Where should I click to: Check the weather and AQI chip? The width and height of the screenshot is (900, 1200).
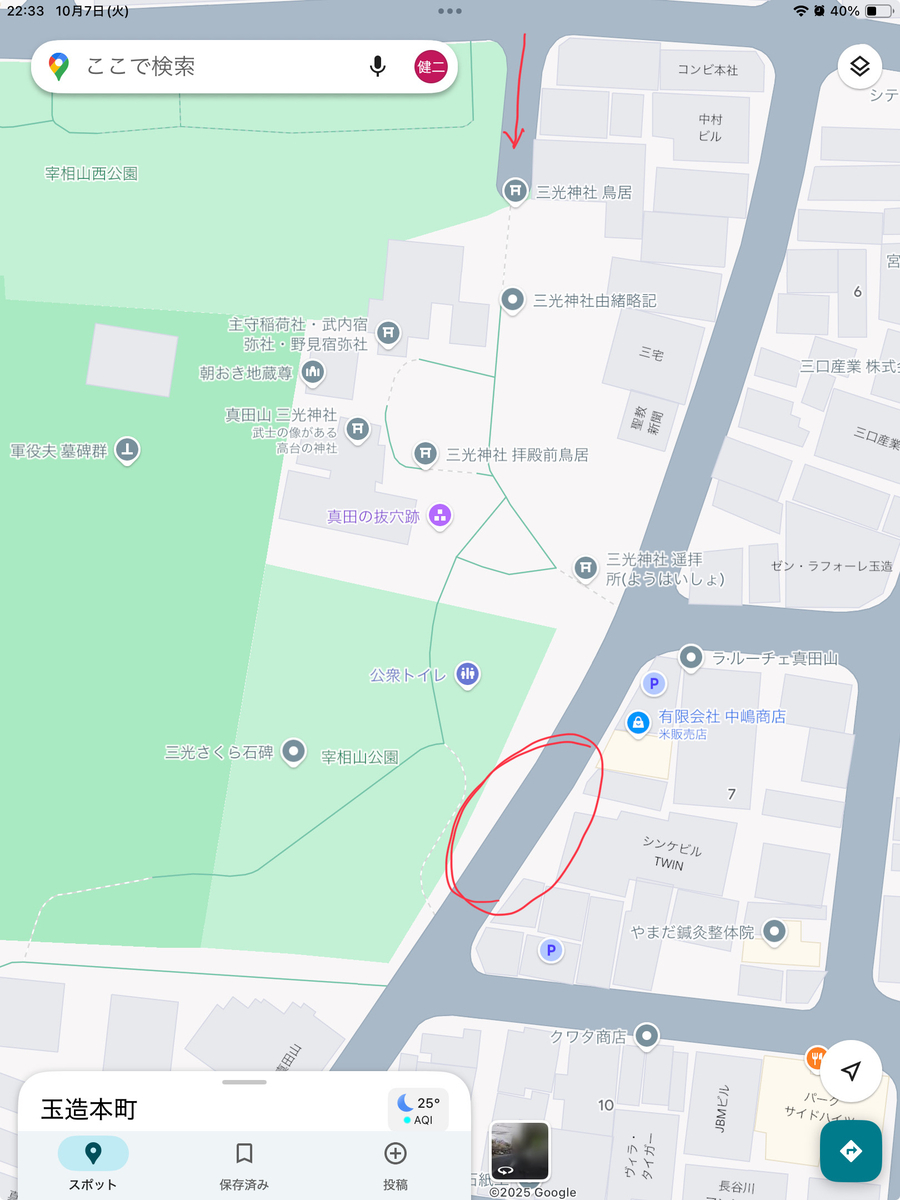click(x=418, y=1109)
